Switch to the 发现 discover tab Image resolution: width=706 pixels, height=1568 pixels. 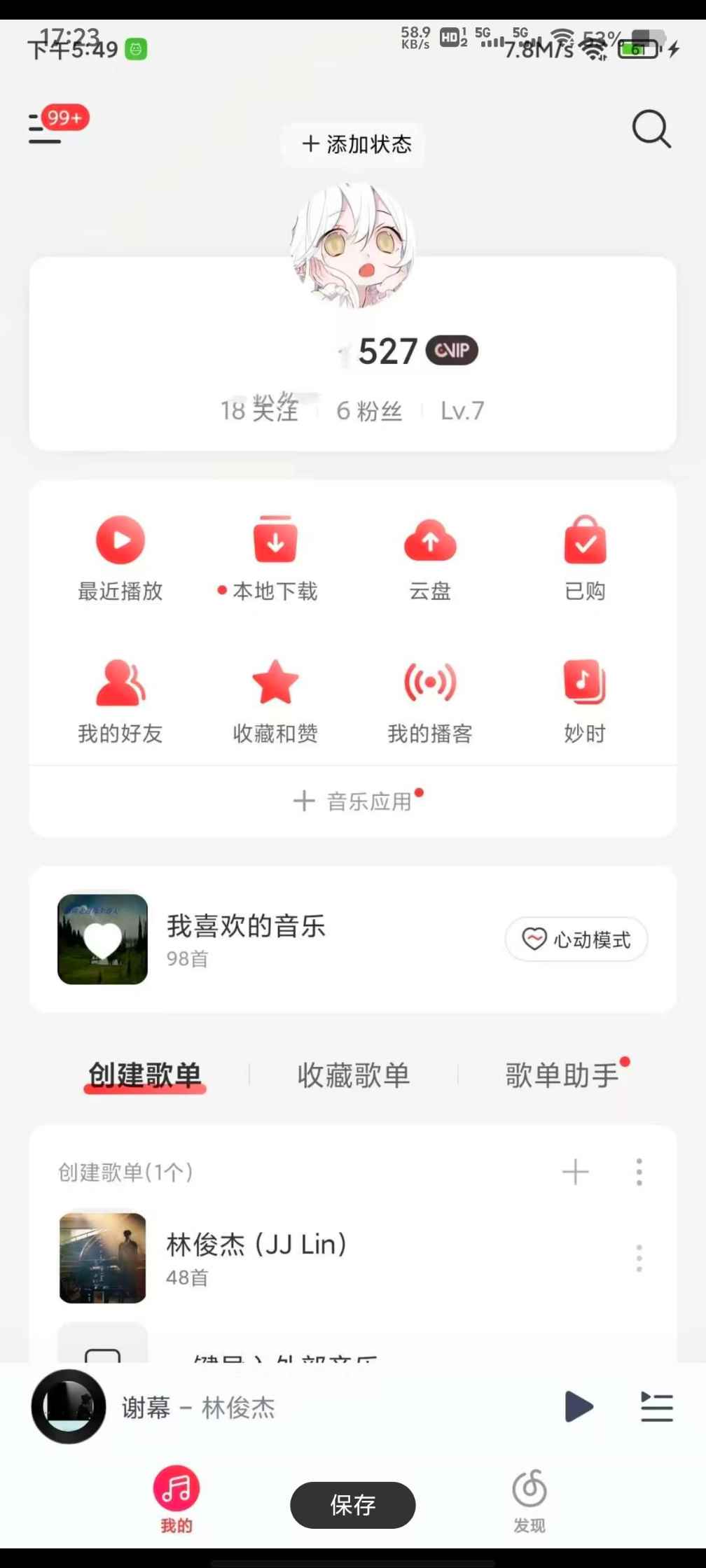529,1498
